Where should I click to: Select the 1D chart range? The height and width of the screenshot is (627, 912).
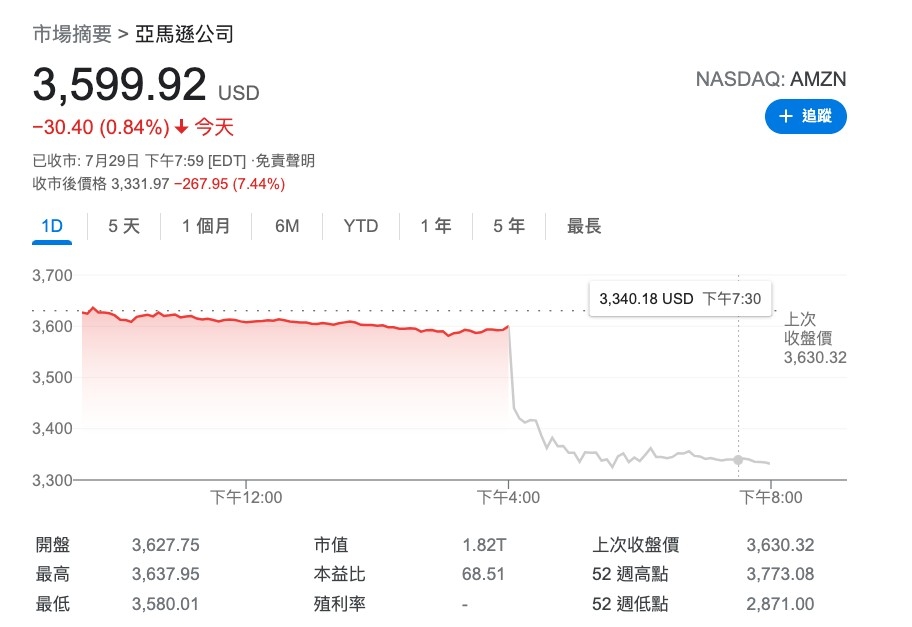point(52,226)
